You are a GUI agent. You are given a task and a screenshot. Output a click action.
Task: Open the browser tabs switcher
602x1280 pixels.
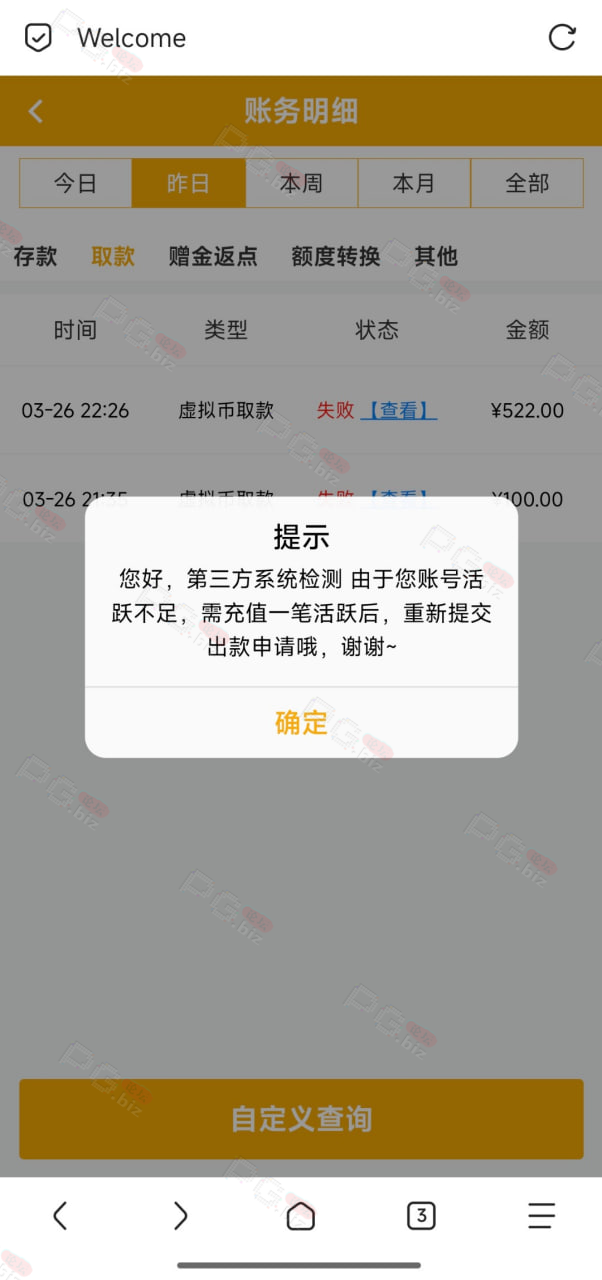click(421, 1215)
